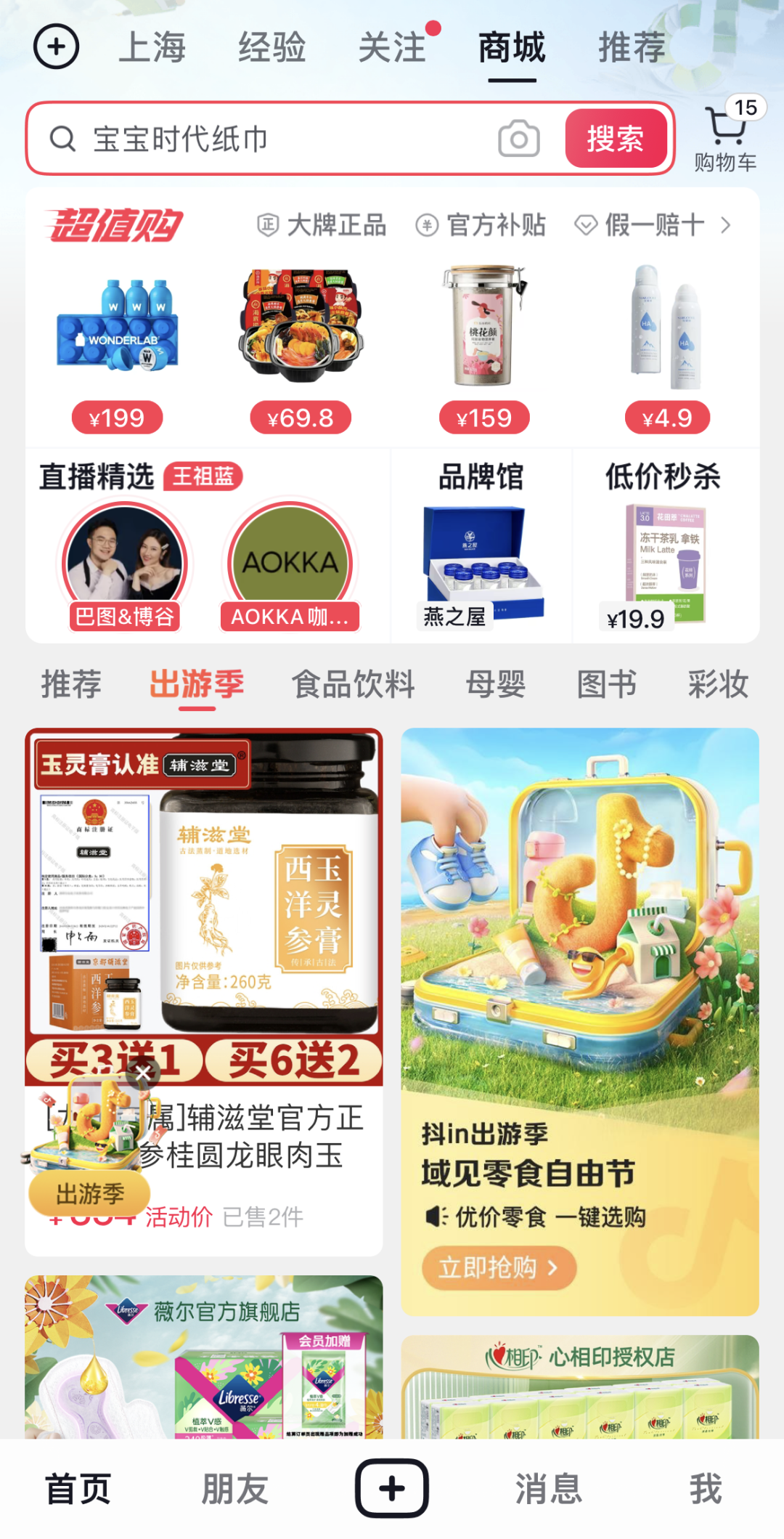Open the 推荐 top tab
784x1539 pixels.
pos(632,48)
